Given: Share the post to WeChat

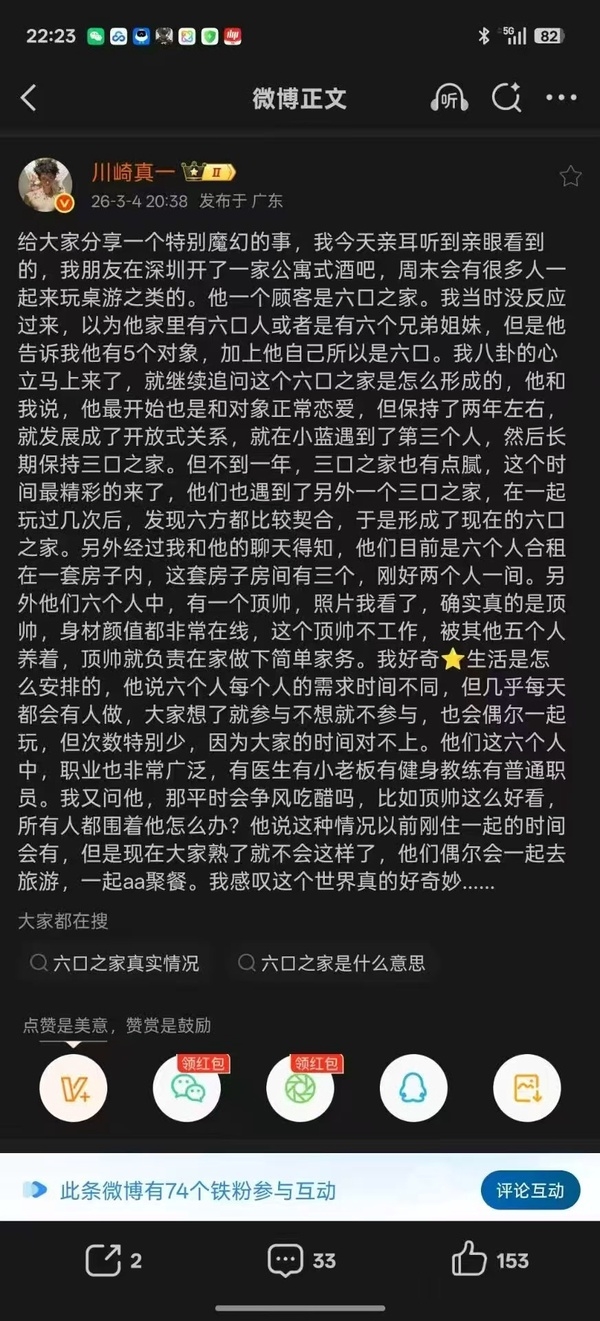Looking at the screenshot, I should [x=187, y=1087].
